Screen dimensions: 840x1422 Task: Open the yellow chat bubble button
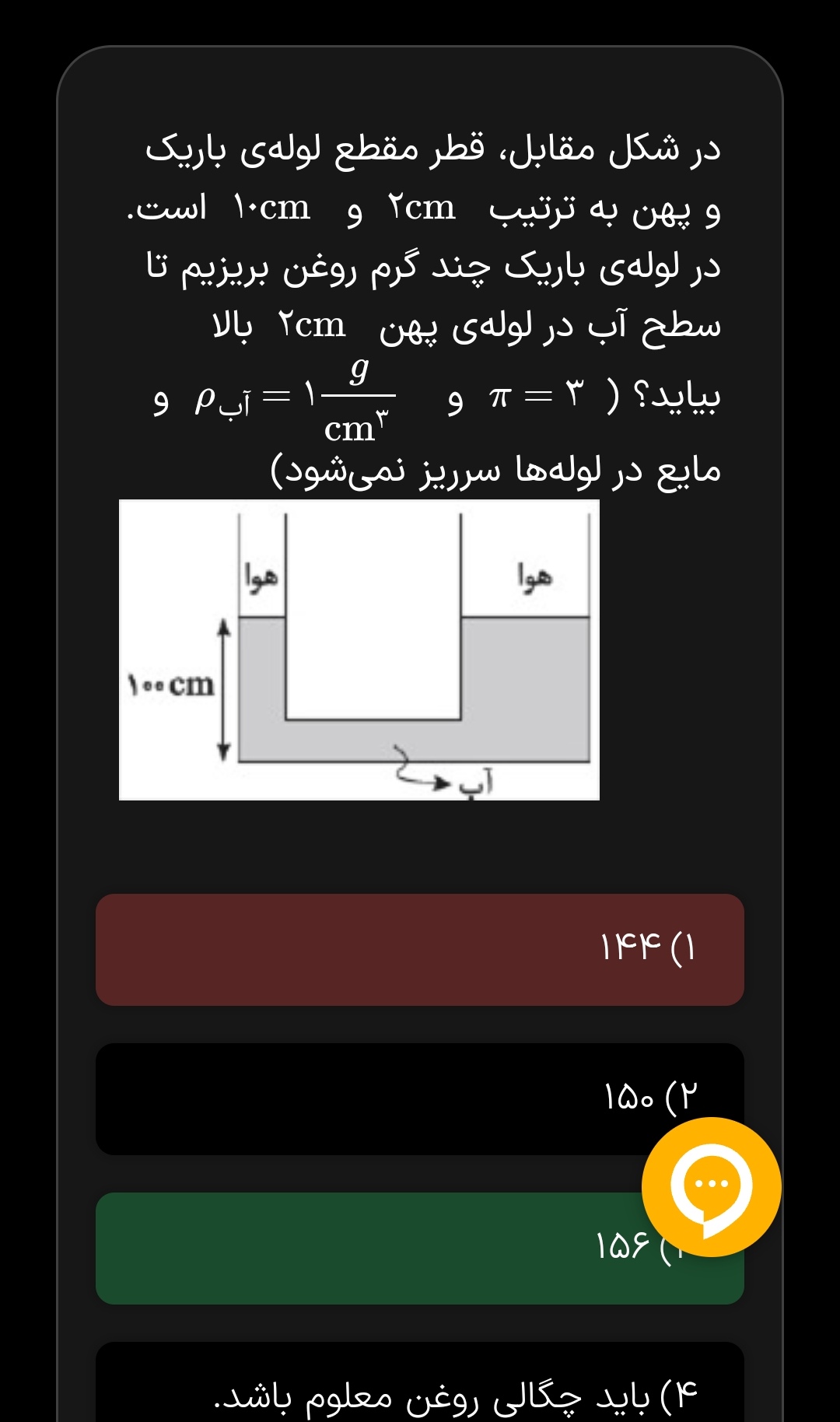(711, 1186)
